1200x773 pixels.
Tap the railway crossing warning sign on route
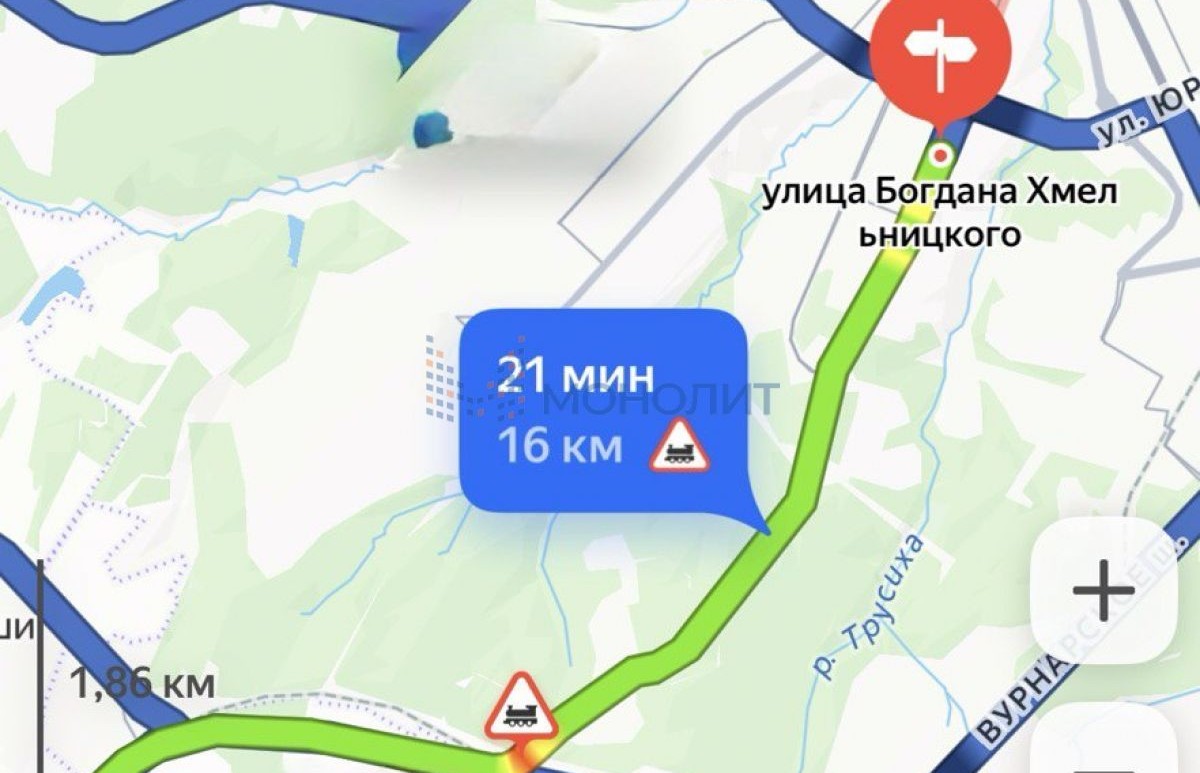520,708
